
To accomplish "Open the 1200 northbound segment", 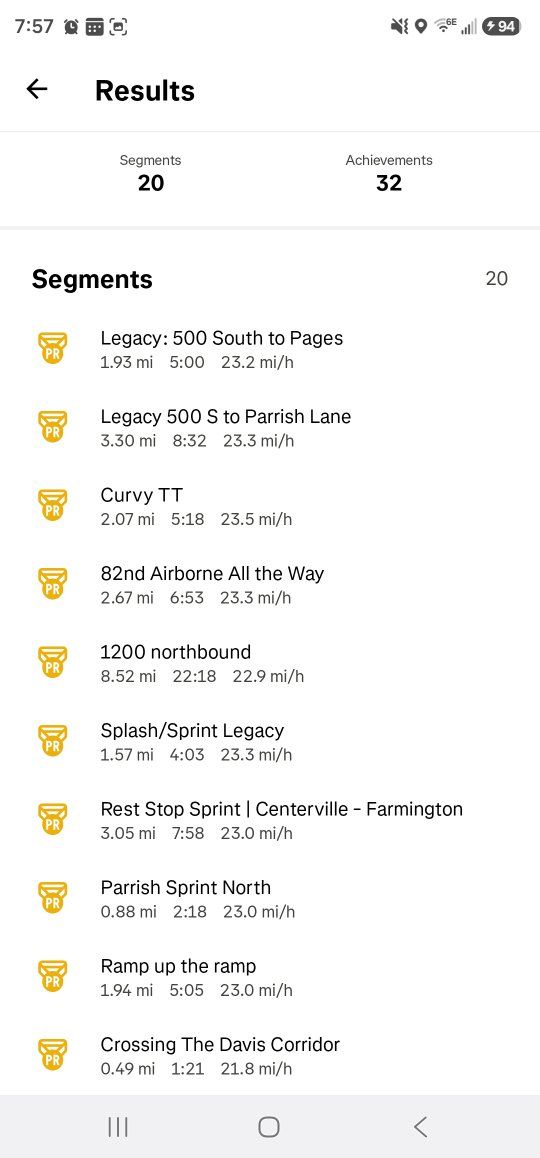I will point(270,663).
